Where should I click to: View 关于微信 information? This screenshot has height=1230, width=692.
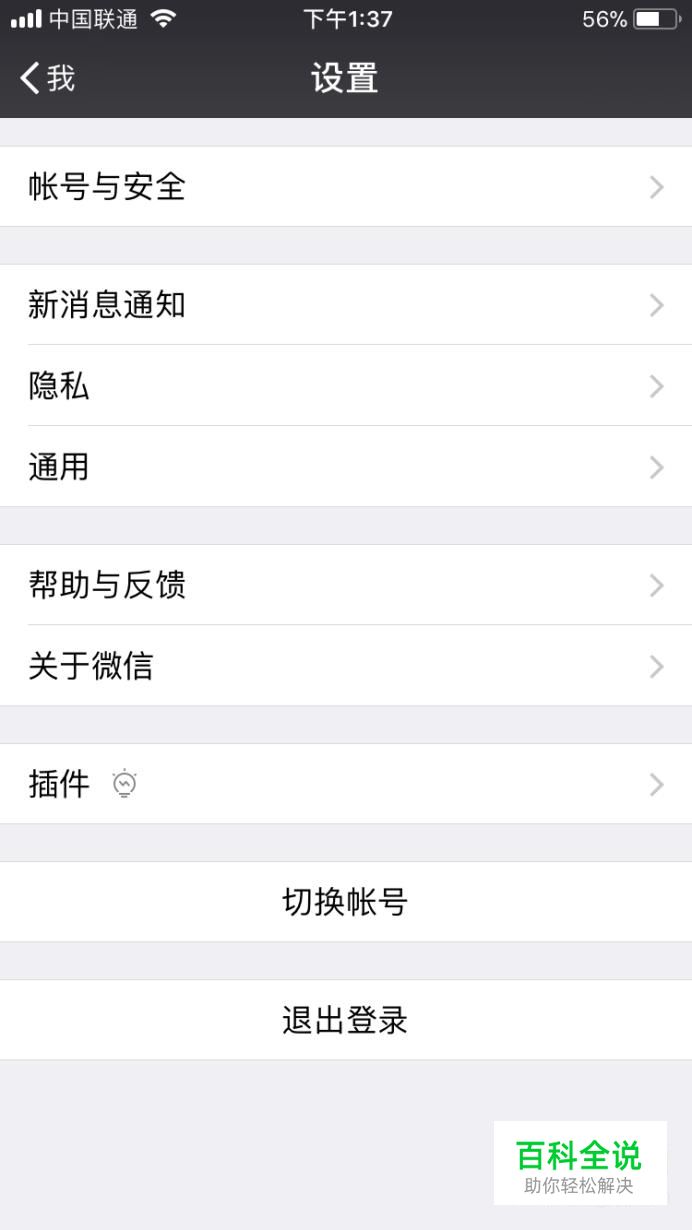[345, 666]
